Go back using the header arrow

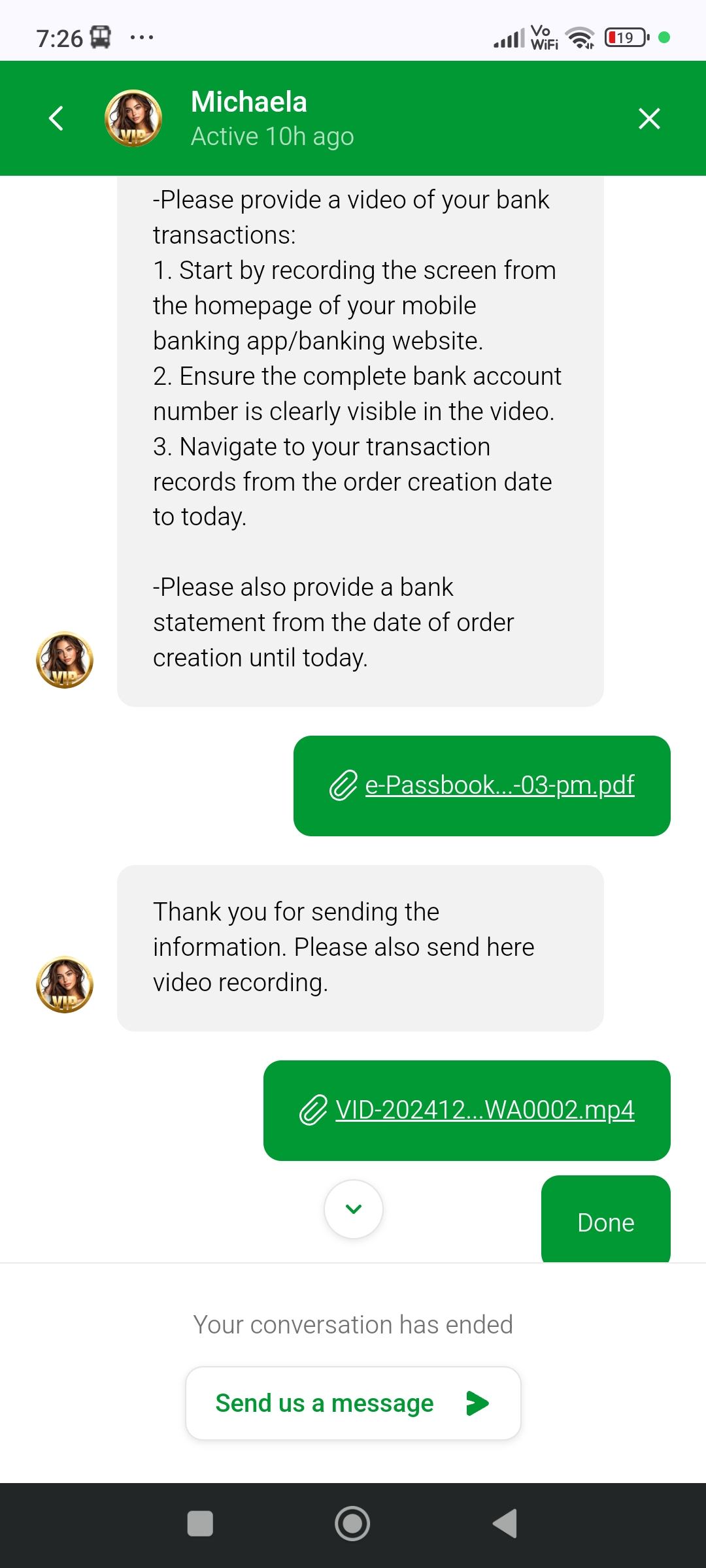coord(57,118)
